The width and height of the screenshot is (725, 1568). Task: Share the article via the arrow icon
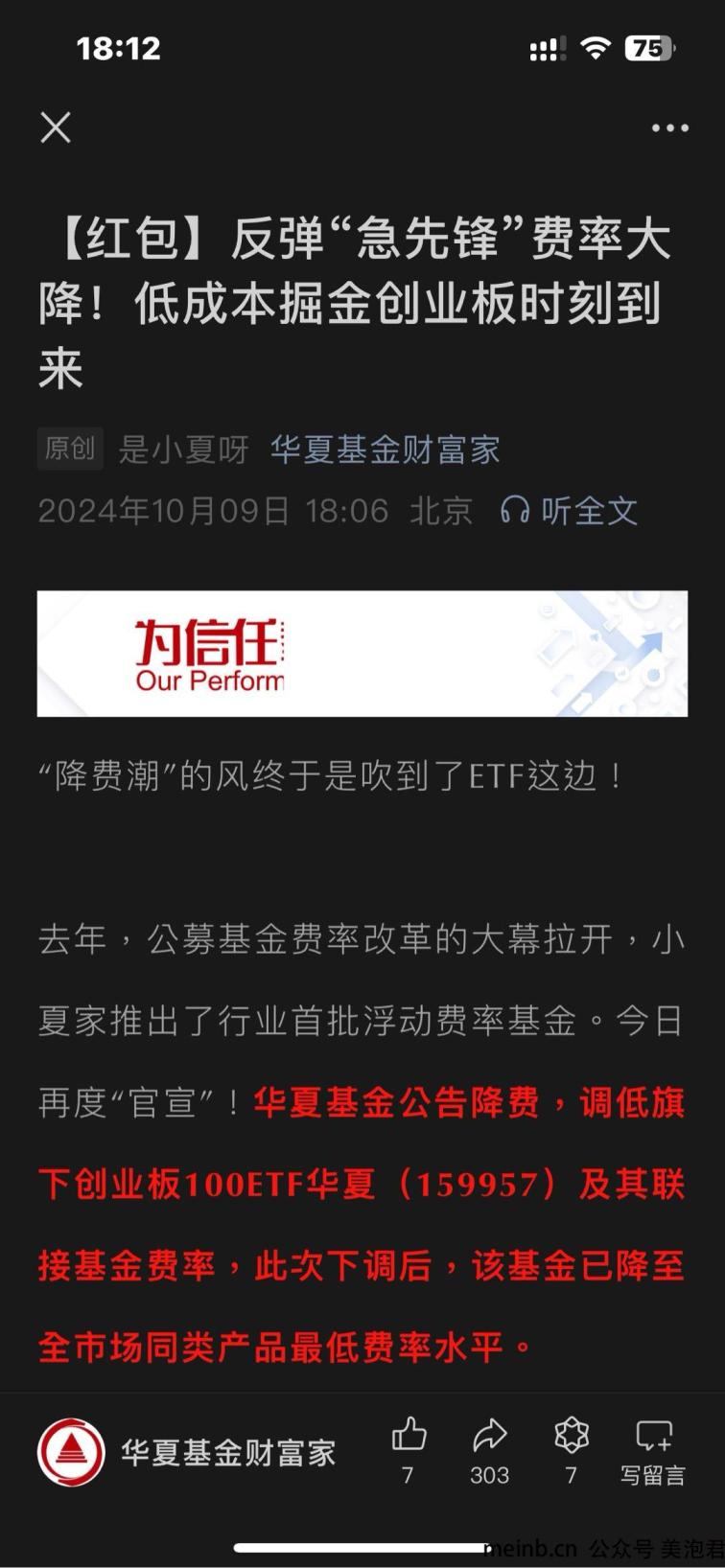(489, 1436)
